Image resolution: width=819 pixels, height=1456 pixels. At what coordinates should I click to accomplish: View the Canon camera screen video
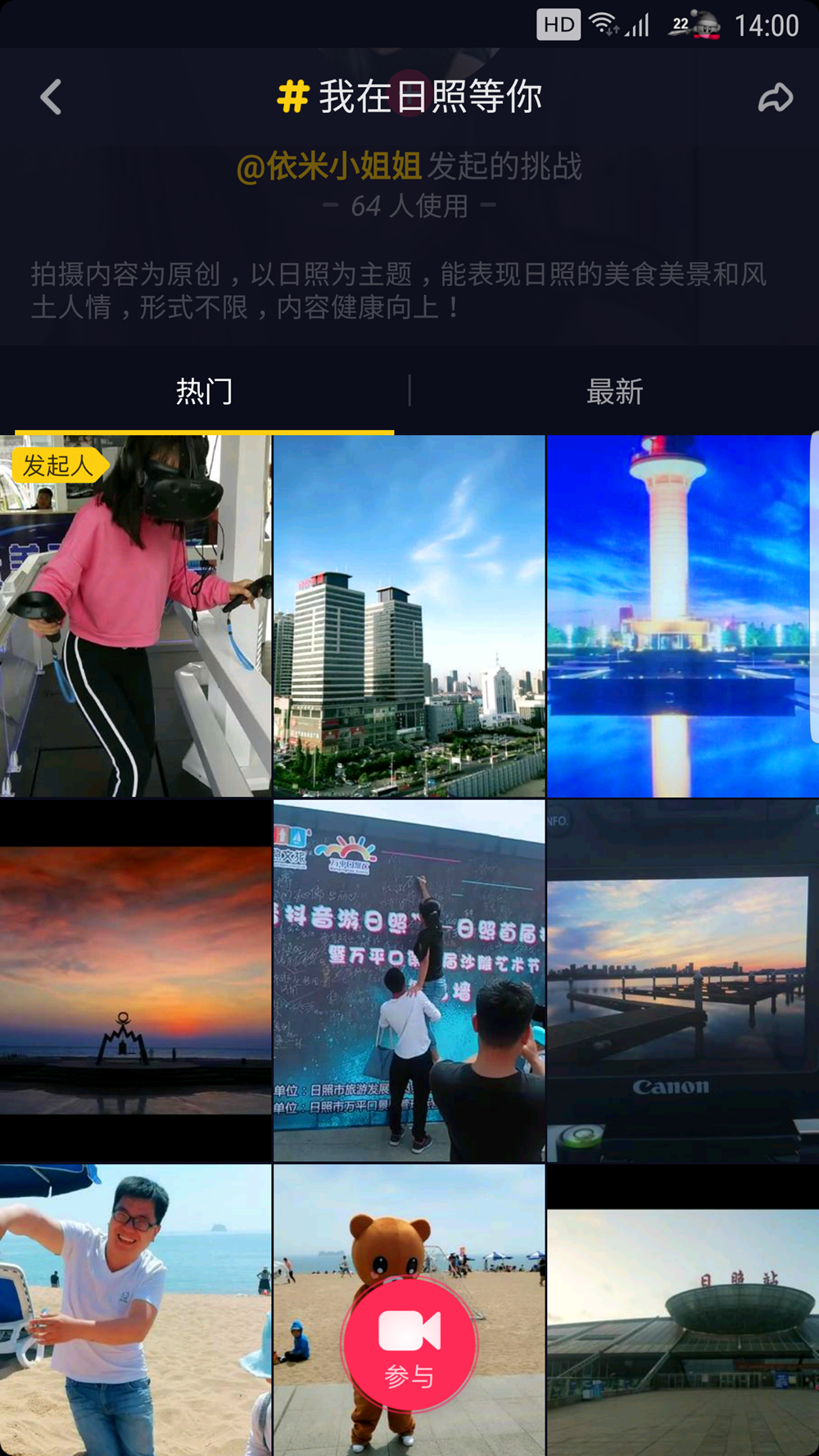point(681,980)
